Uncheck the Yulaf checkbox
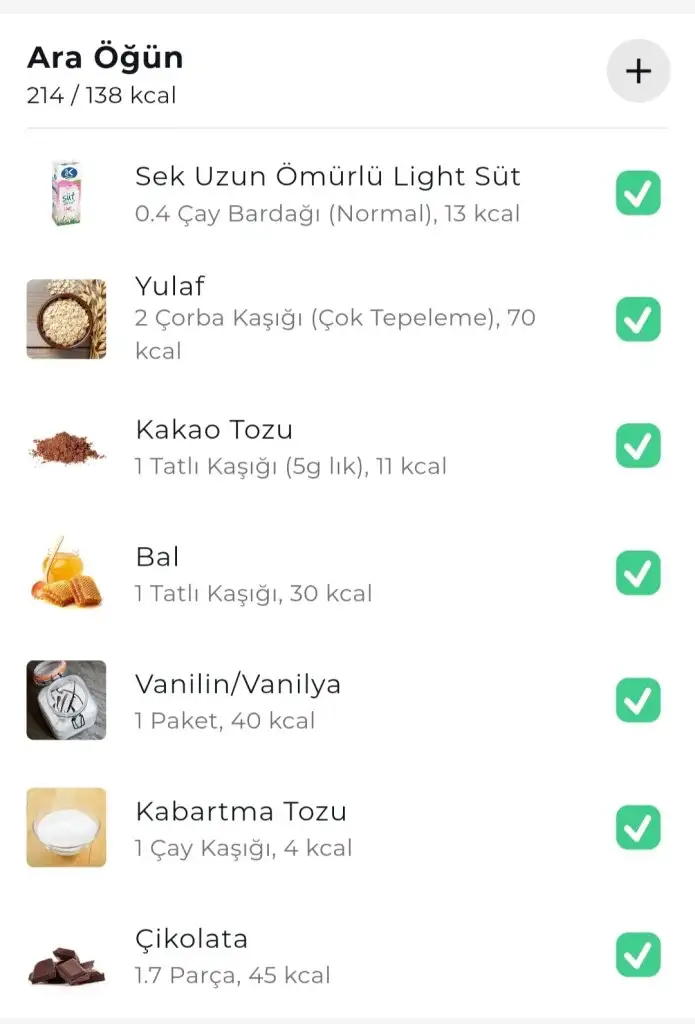The image size is (695, 1024). point(638,320)
